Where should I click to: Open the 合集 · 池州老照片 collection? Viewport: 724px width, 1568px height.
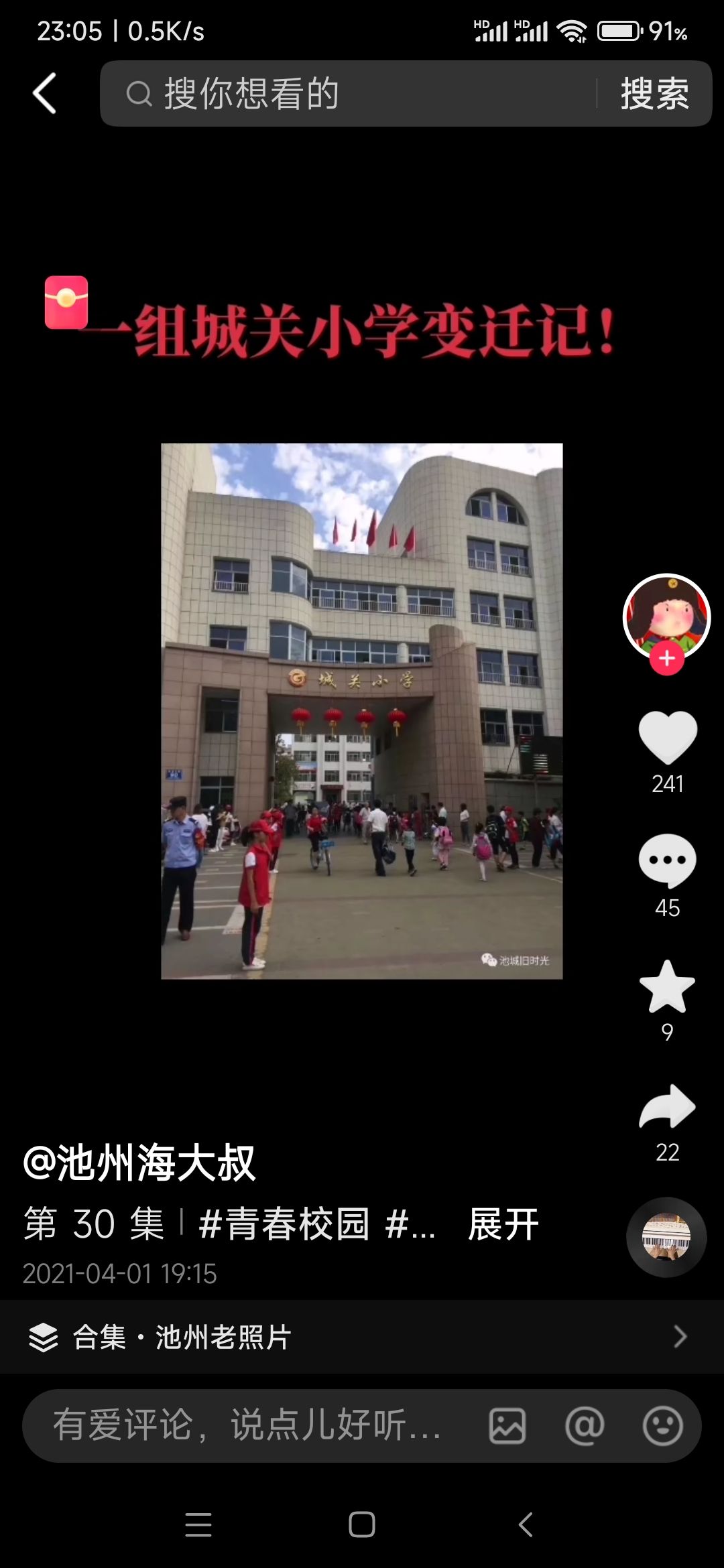362,1337
